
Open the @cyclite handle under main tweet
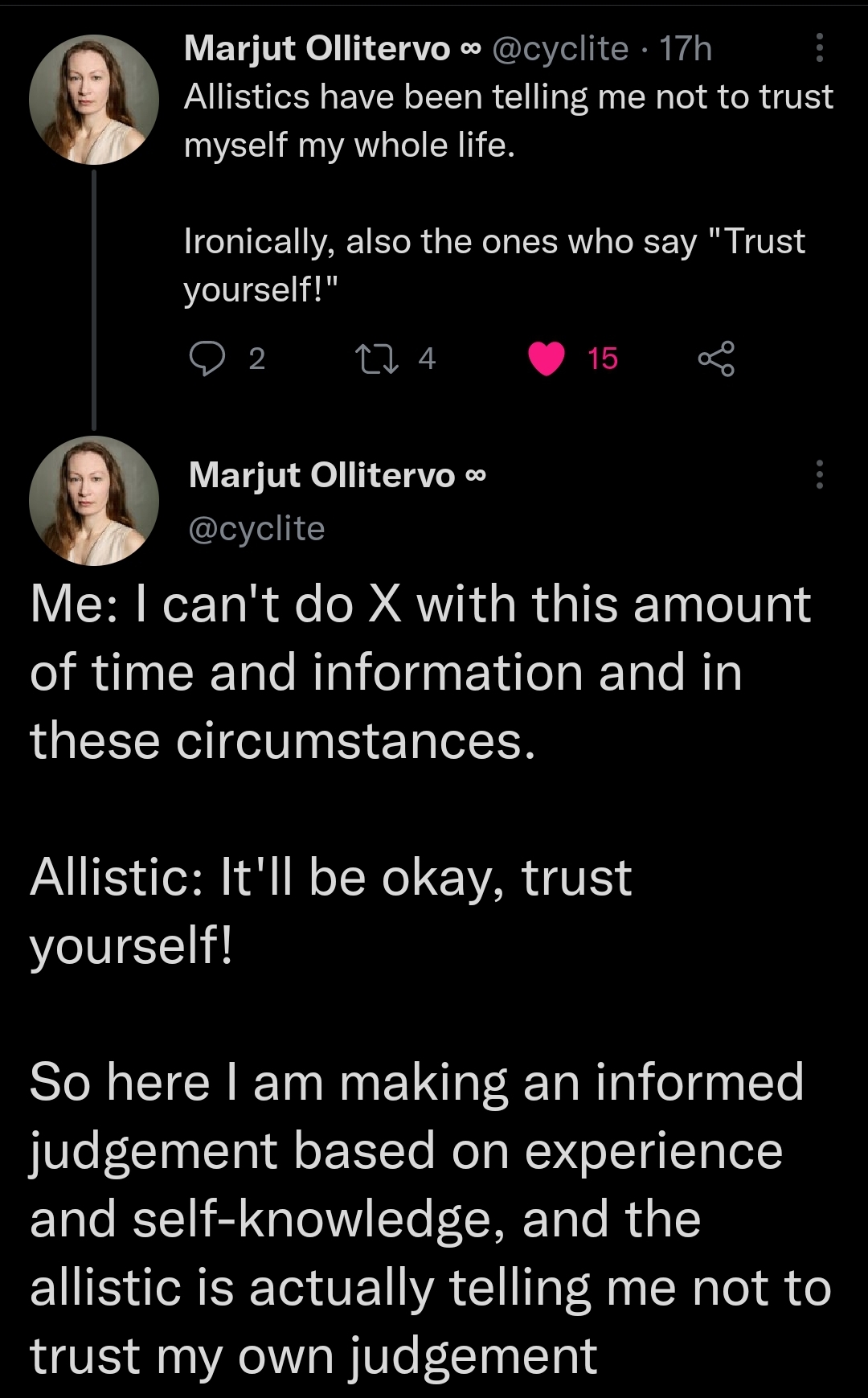[x=256, y=528]
